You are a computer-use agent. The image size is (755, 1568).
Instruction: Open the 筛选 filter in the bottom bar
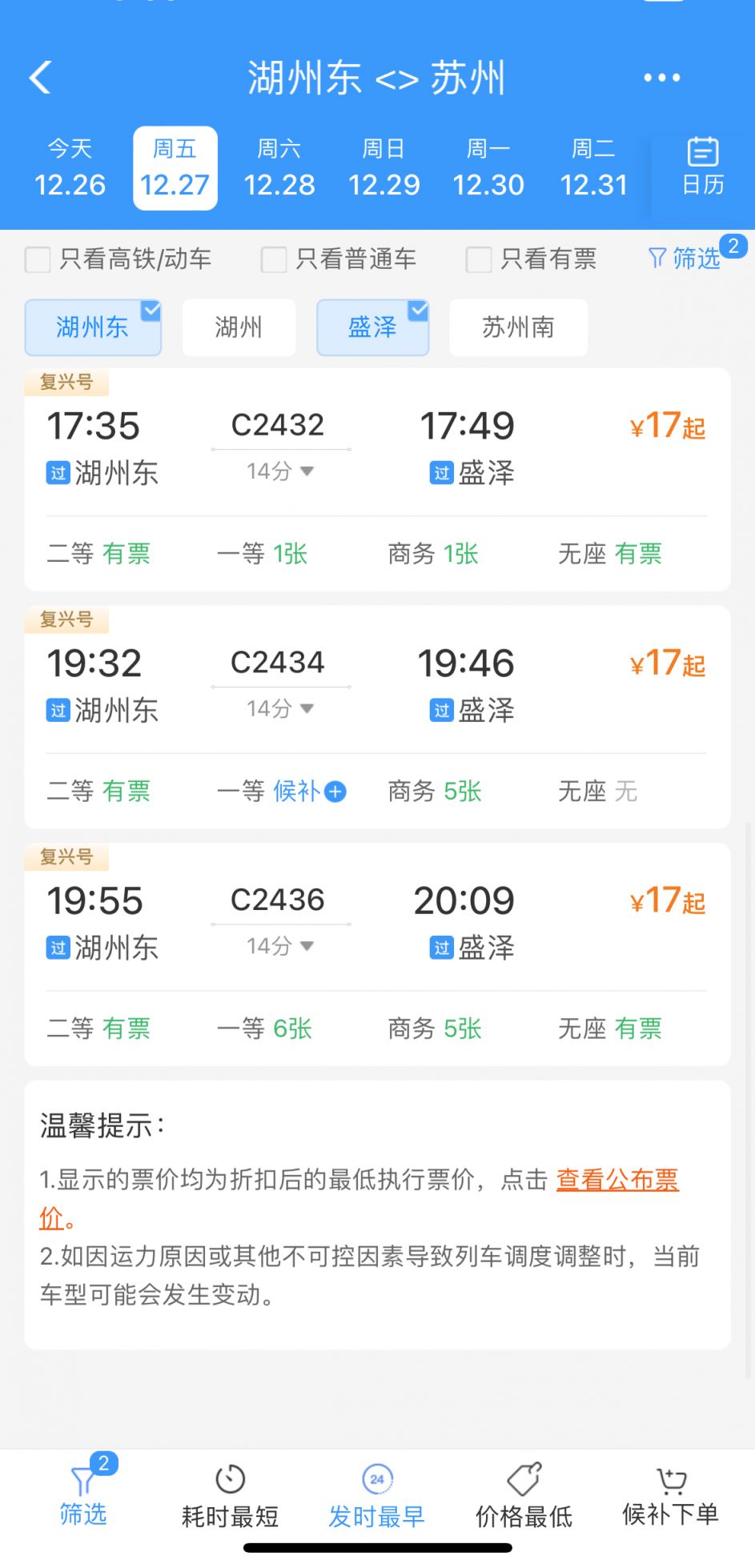pos(83,1496)
